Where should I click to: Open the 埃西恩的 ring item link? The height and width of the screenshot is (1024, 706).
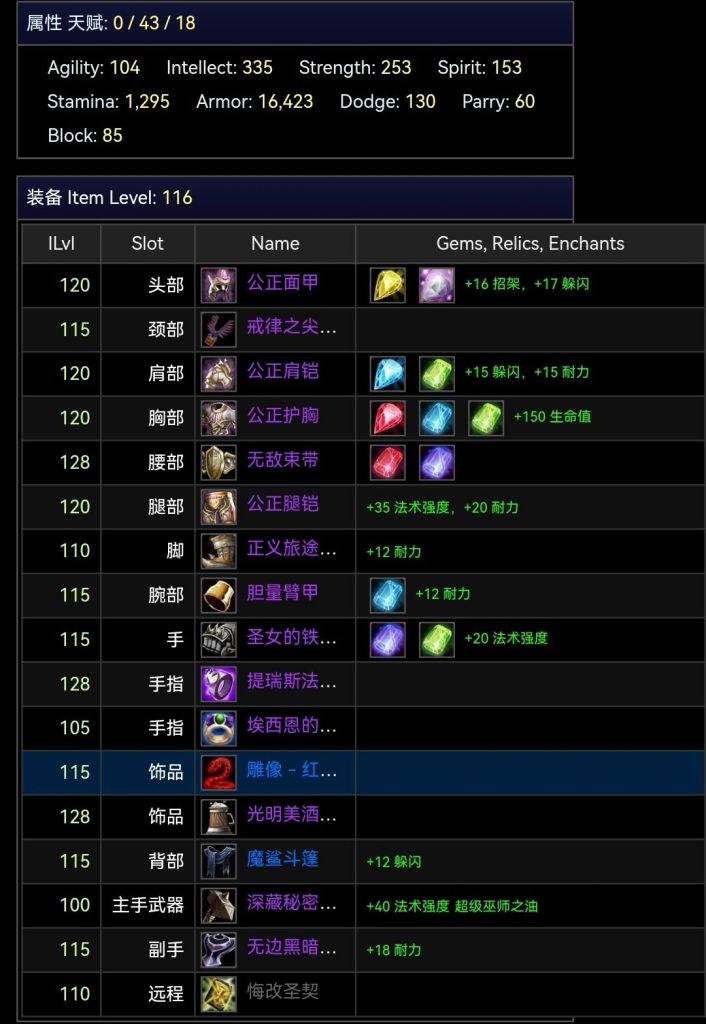click(291, 726)
